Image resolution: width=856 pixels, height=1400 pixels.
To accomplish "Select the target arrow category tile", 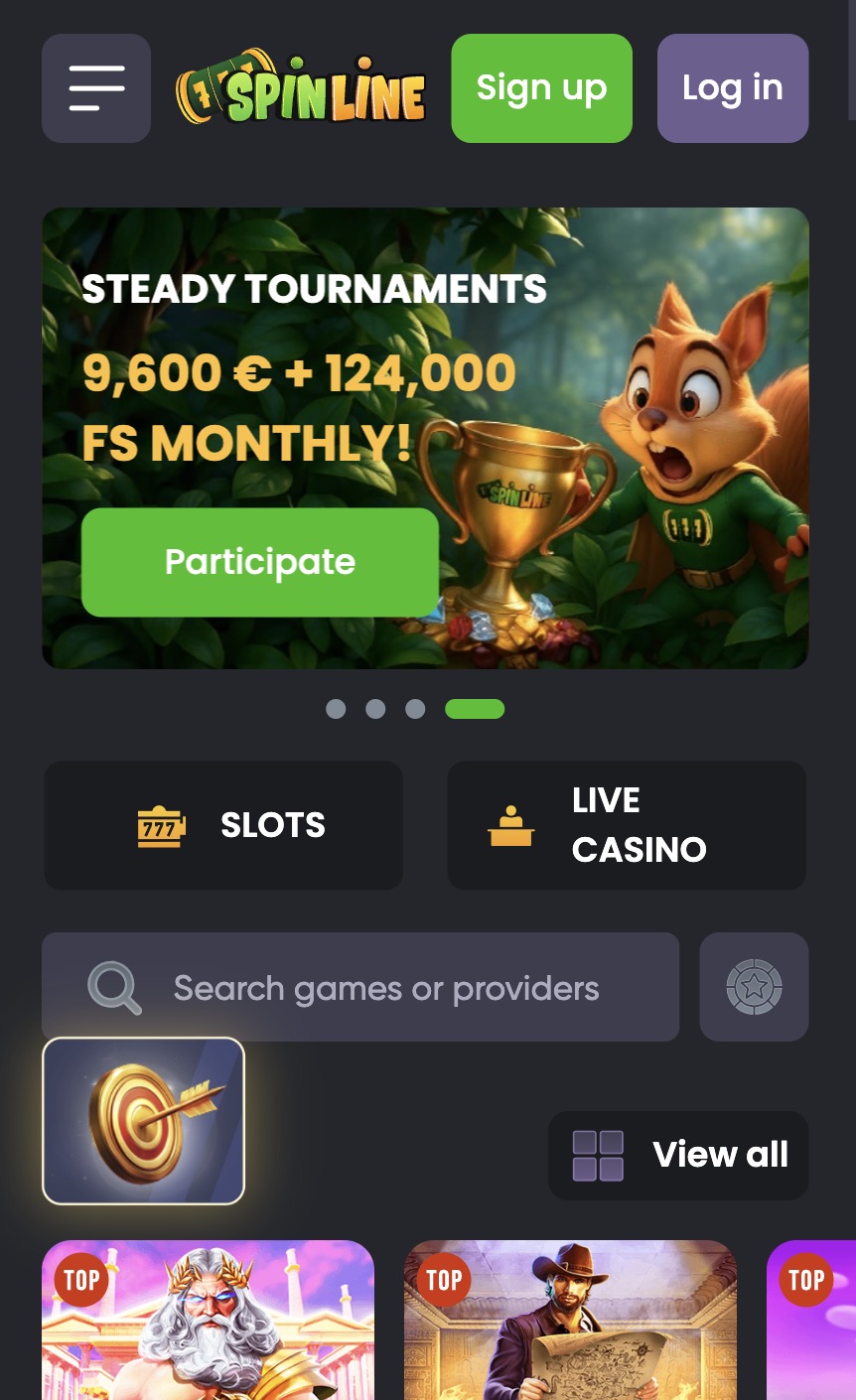I will click(x=143, y=1120).
